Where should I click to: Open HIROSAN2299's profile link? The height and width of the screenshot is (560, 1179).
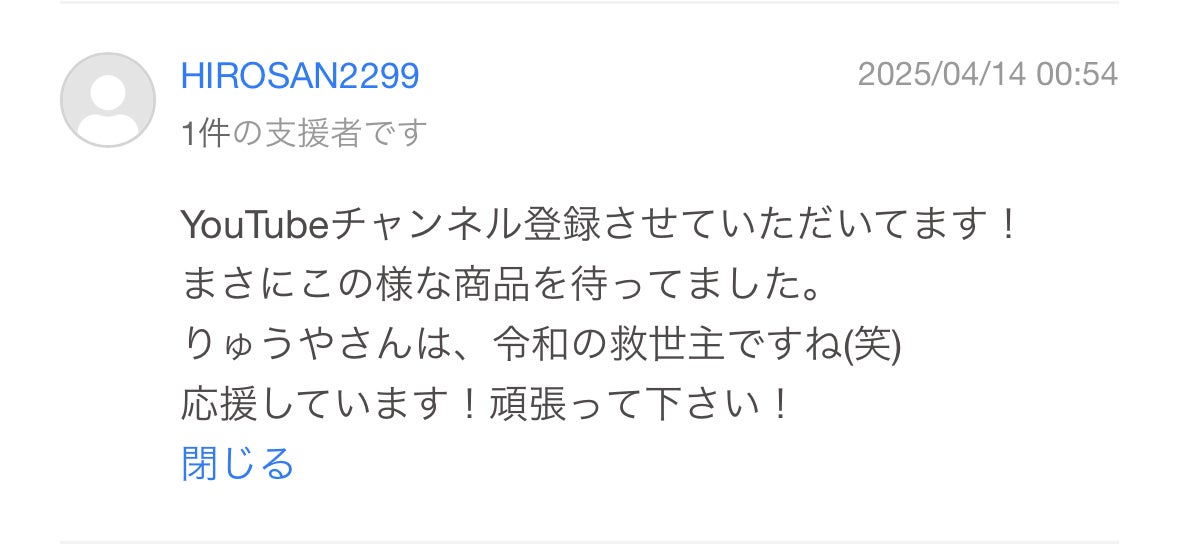300,75
